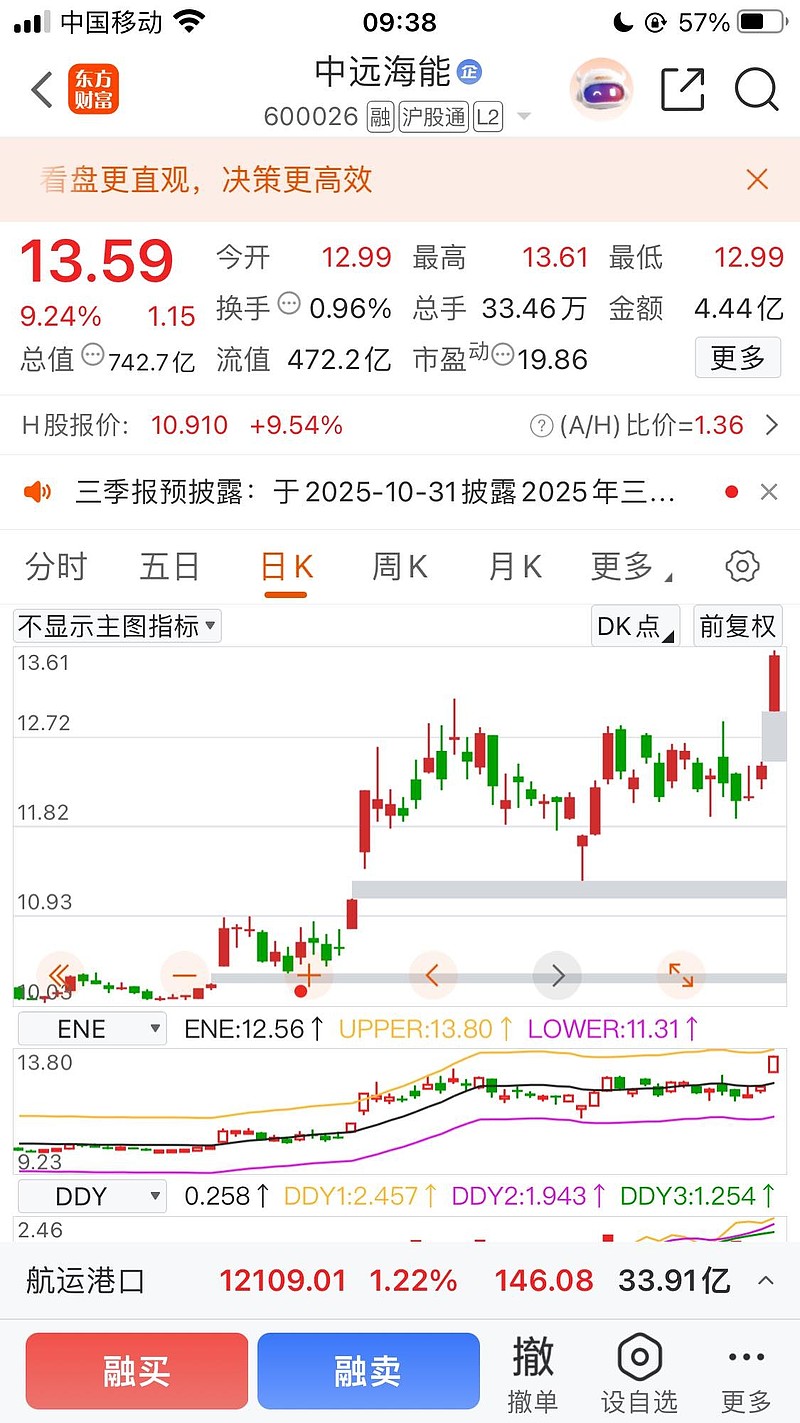The image size is (800, 1423).
Task: Tap the 撤单 cancel order icon
Action: point(534,1370)
